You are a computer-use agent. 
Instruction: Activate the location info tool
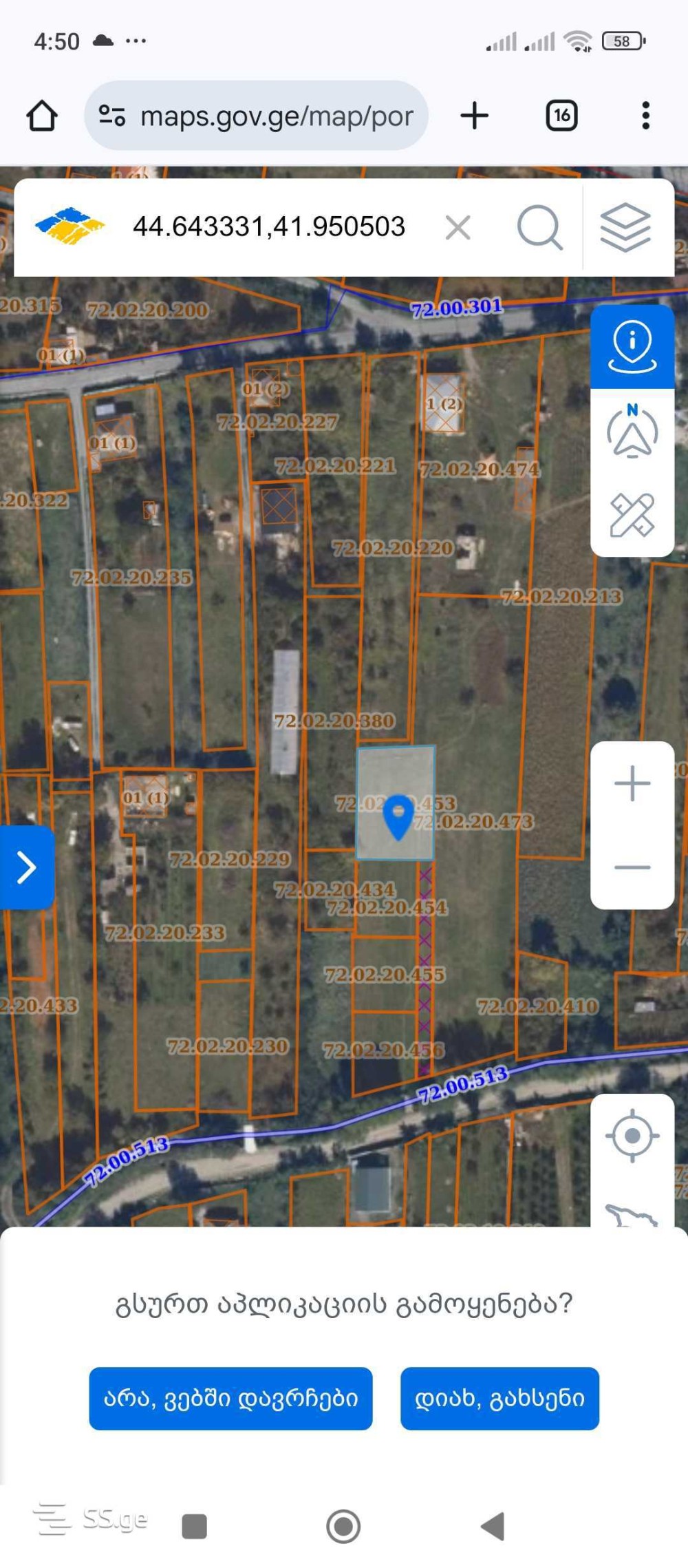632,347
